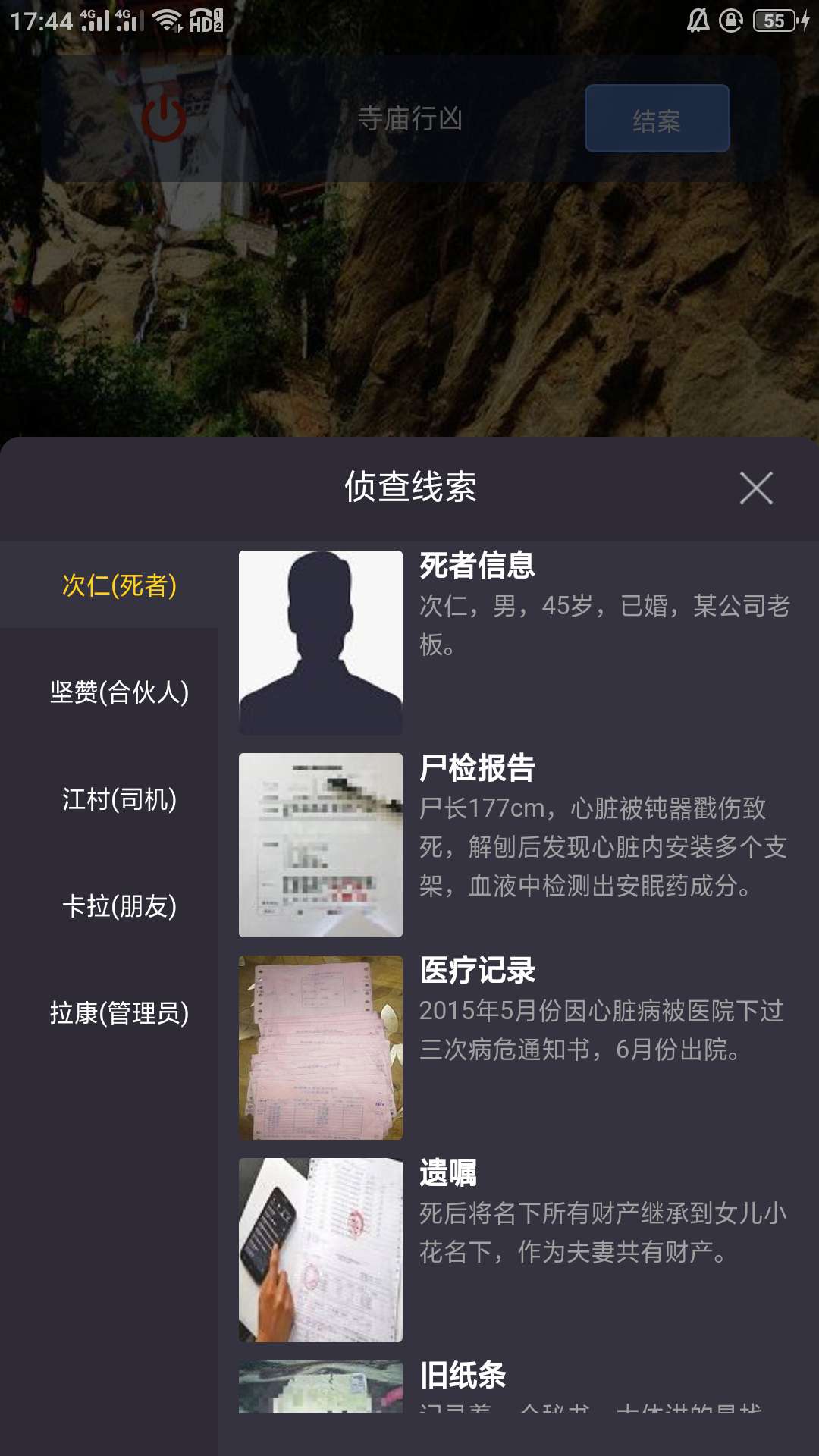Select the 次仁(死者) tab
819x1456 pixels.
click(119, 585)
